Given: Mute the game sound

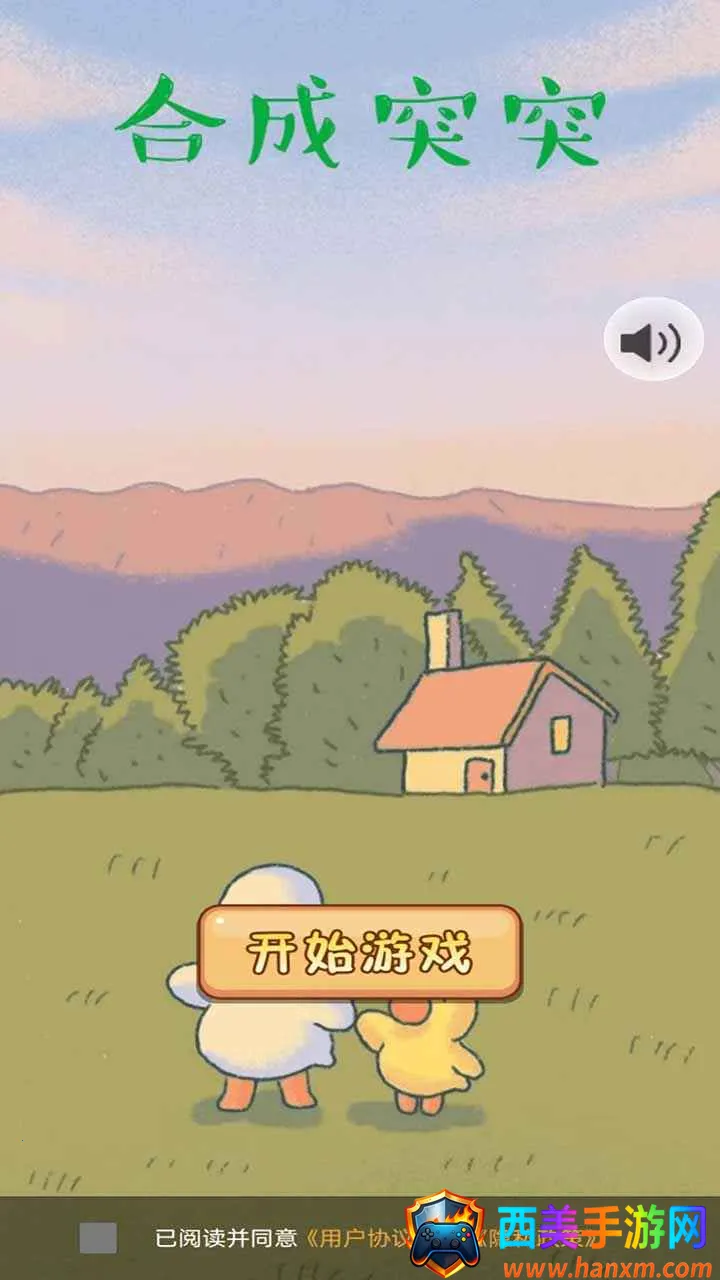Looking at the screenshot, I should pos(653,342).
